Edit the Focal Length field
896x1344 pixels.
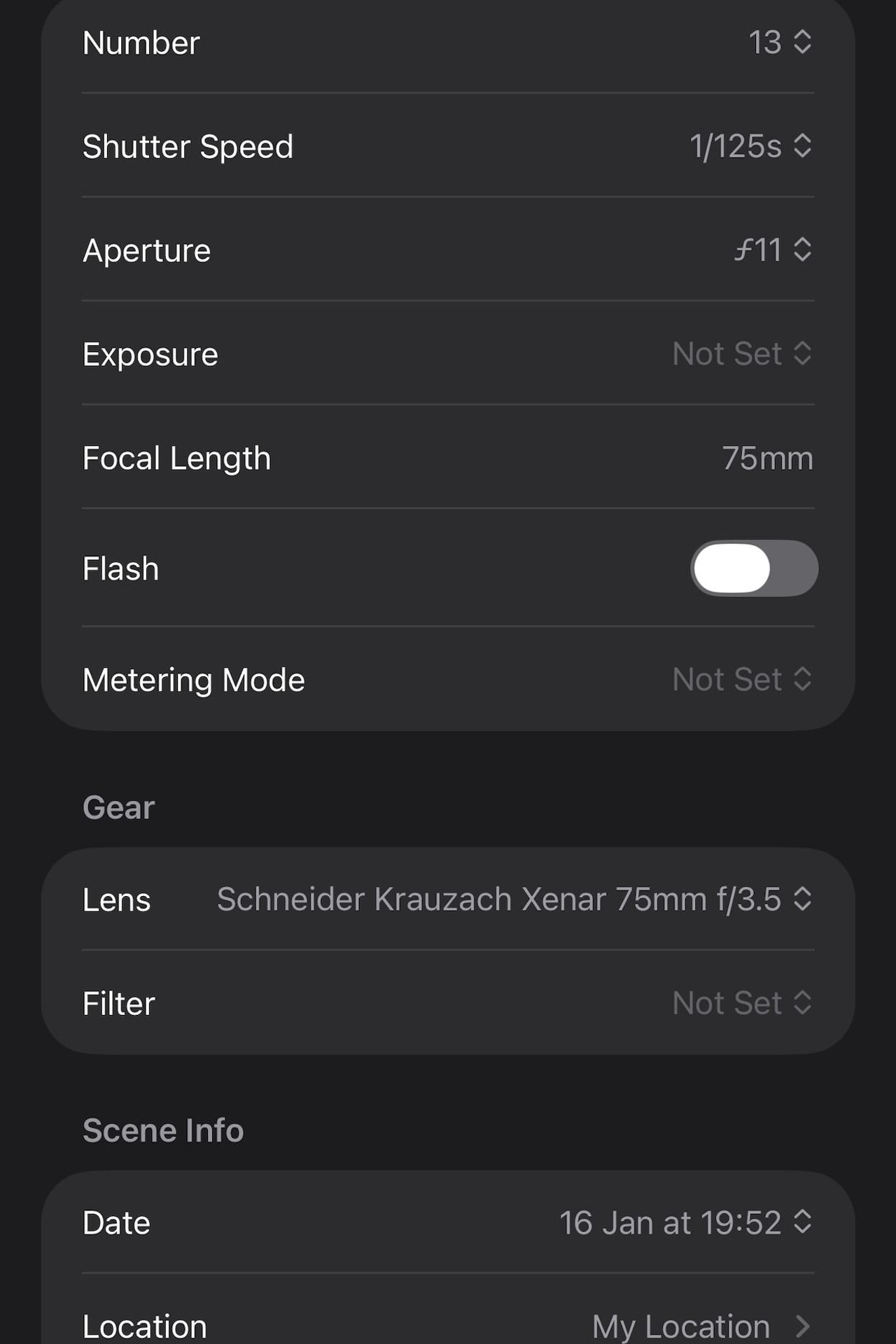[x=766, y=458]
